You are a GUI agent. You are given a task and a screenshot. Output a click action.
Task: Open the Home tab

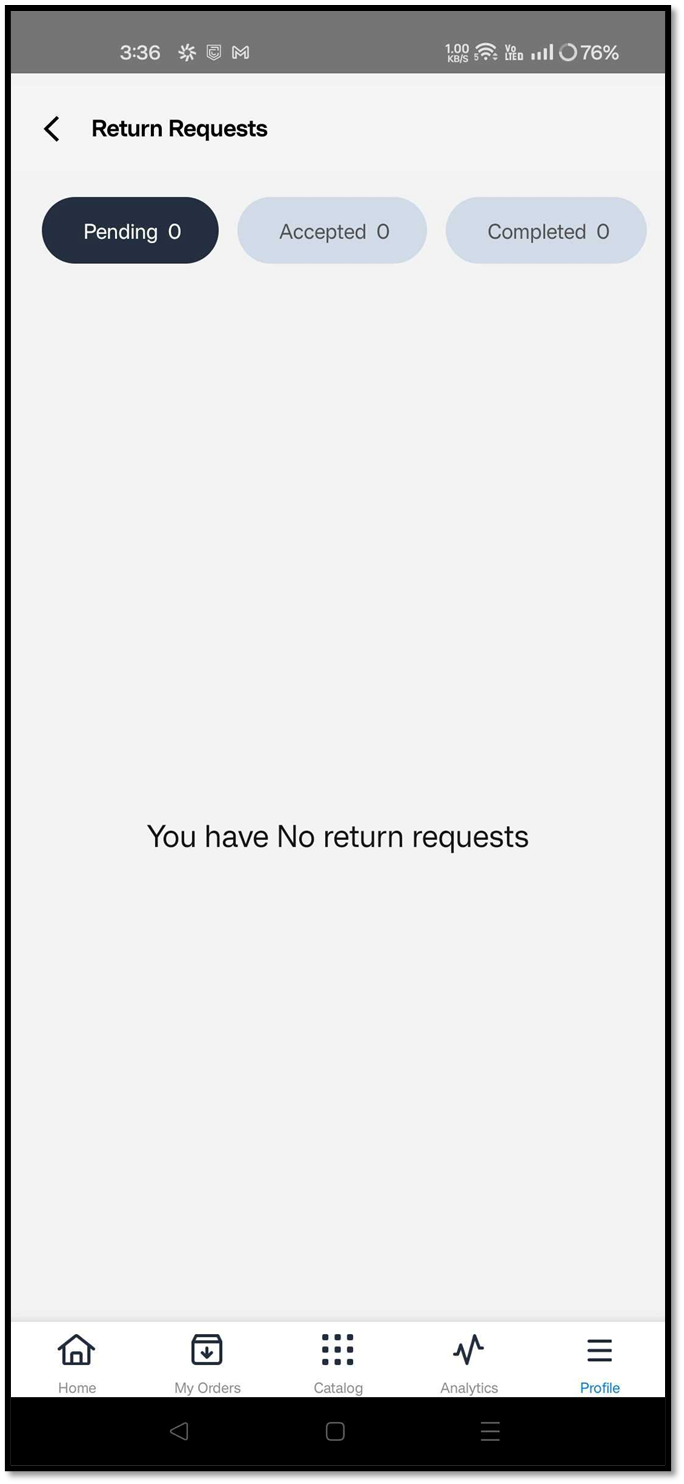(x=77, y=1362)
